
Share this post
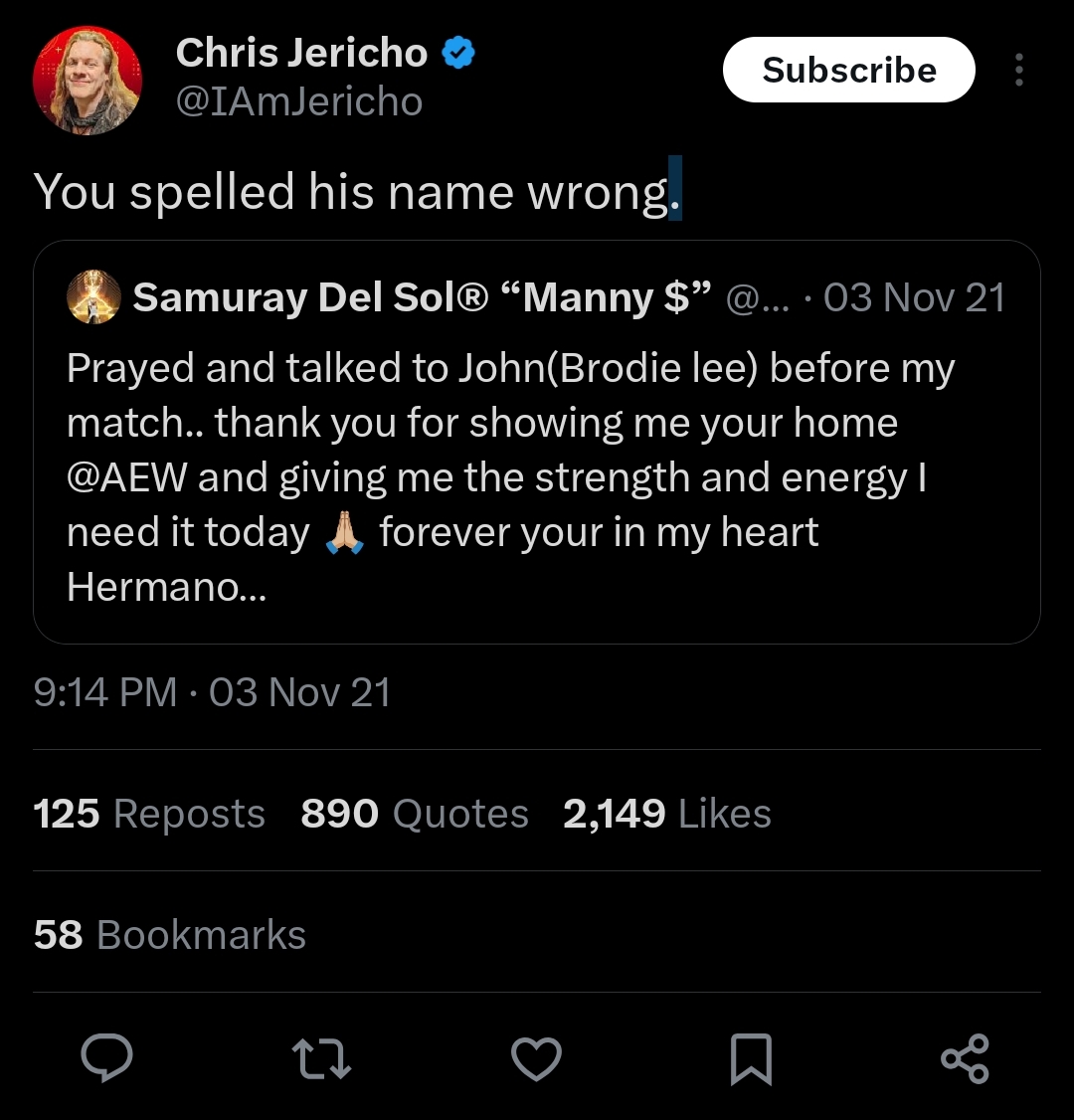coord(966,1058)
